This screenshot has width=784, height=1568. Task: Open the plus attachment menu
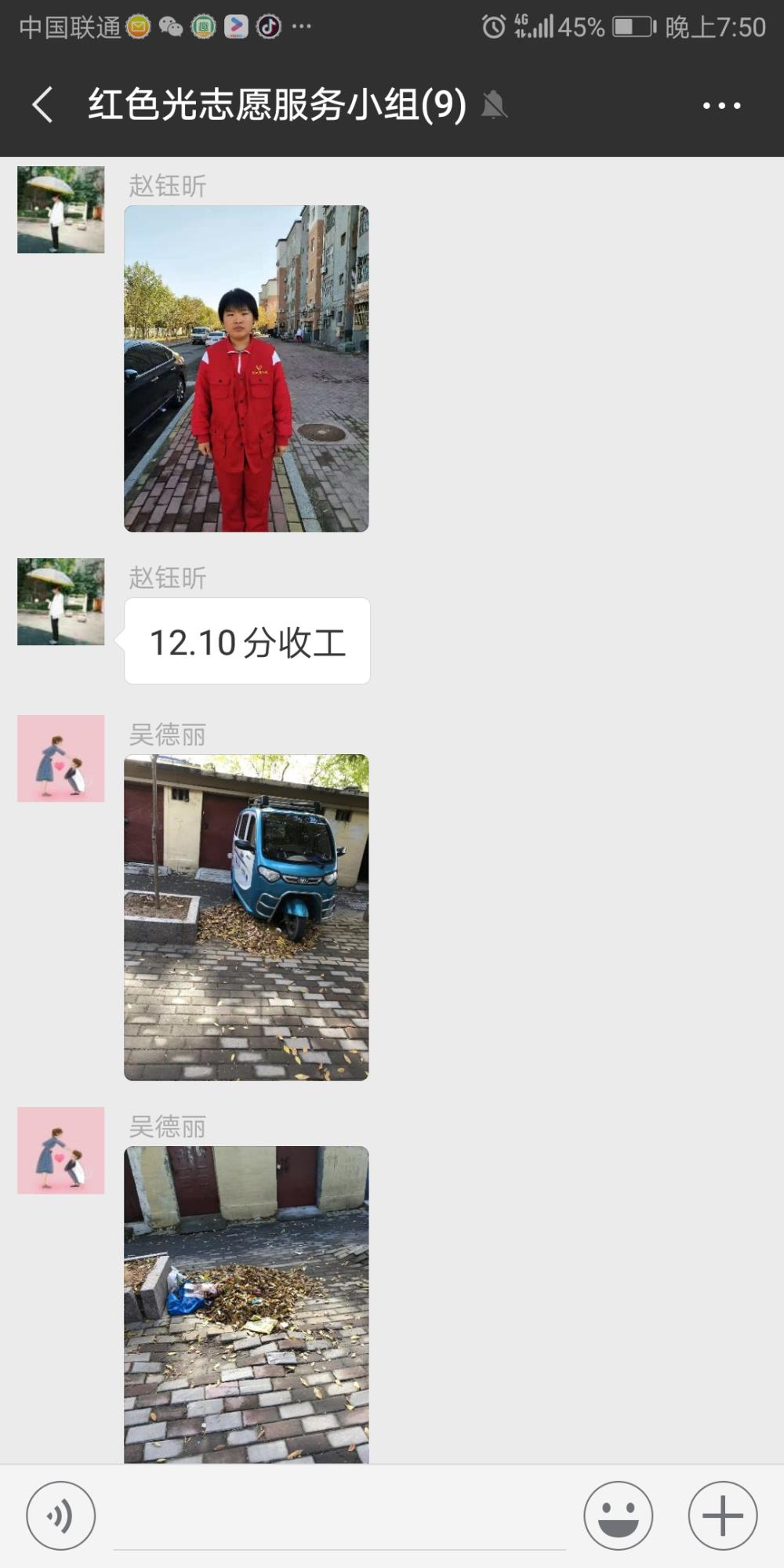coord(723,1516)
